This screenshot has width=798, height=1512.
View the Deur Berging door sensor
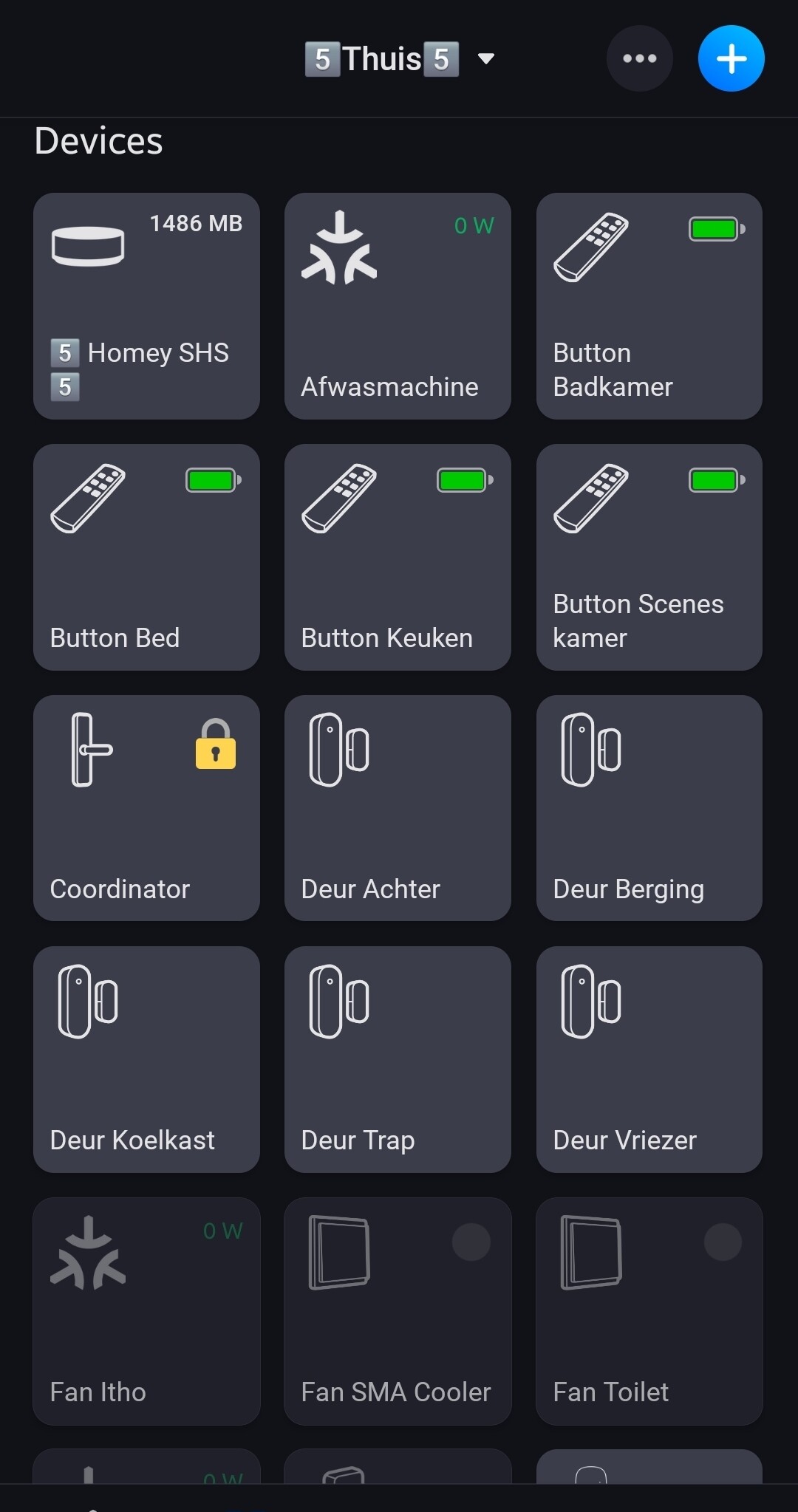coord(649,808)
